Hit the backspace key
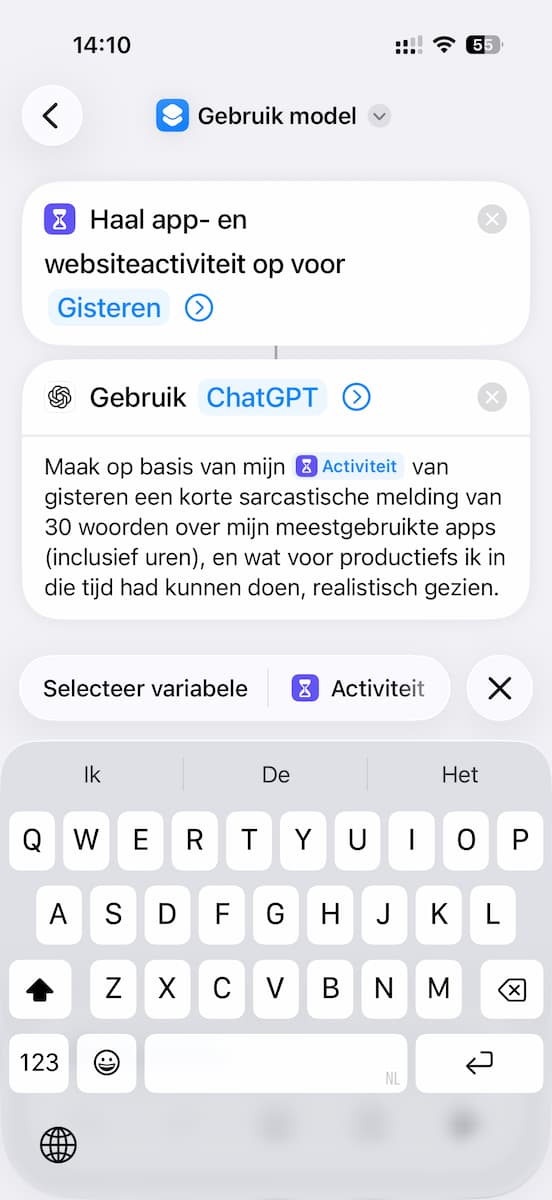Viewport: 552px width, 1200px height. pos(510,990)
